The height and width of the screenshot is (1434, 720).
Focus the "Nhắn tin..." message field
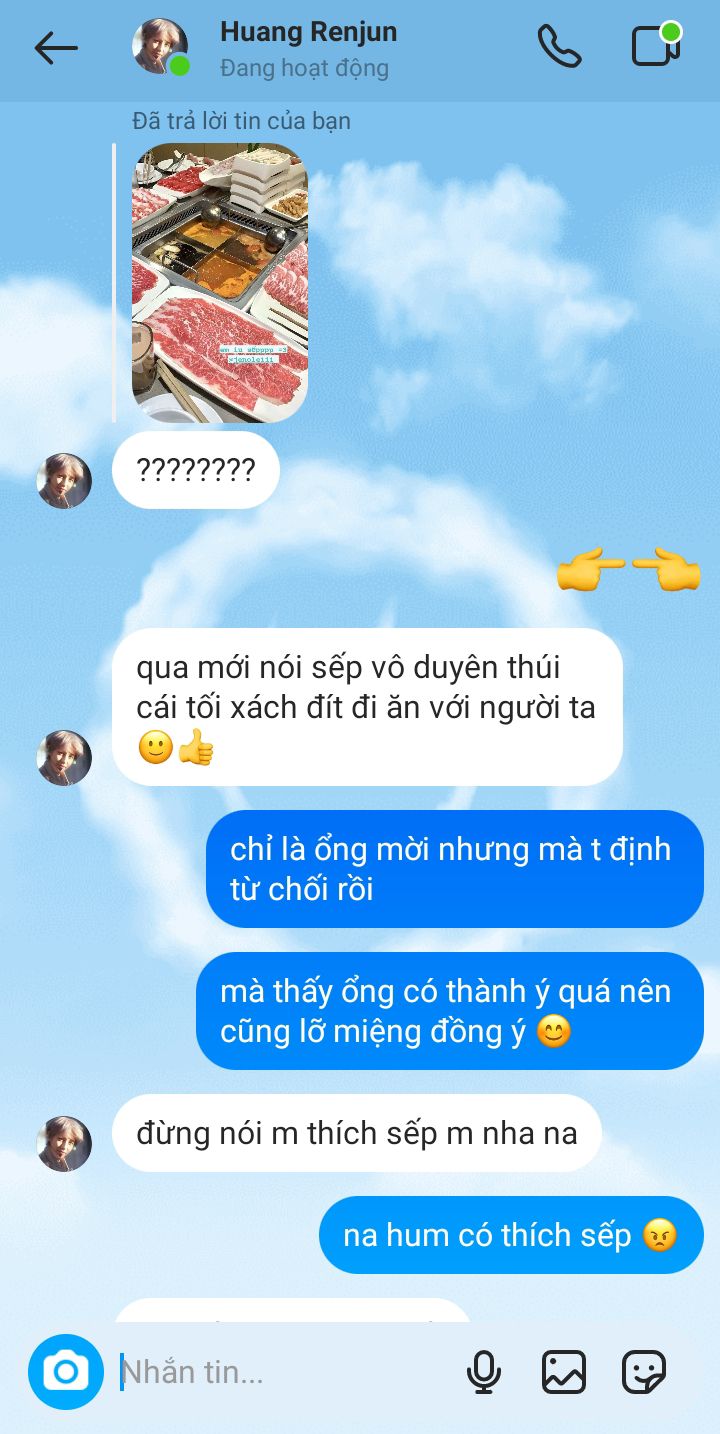point(280,1372)
